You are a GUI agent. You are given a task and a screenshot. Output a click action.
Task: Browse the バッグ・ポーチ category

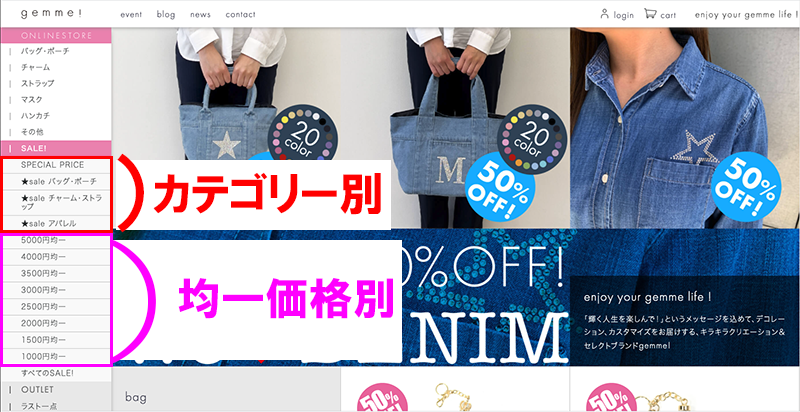pos(44,51)
